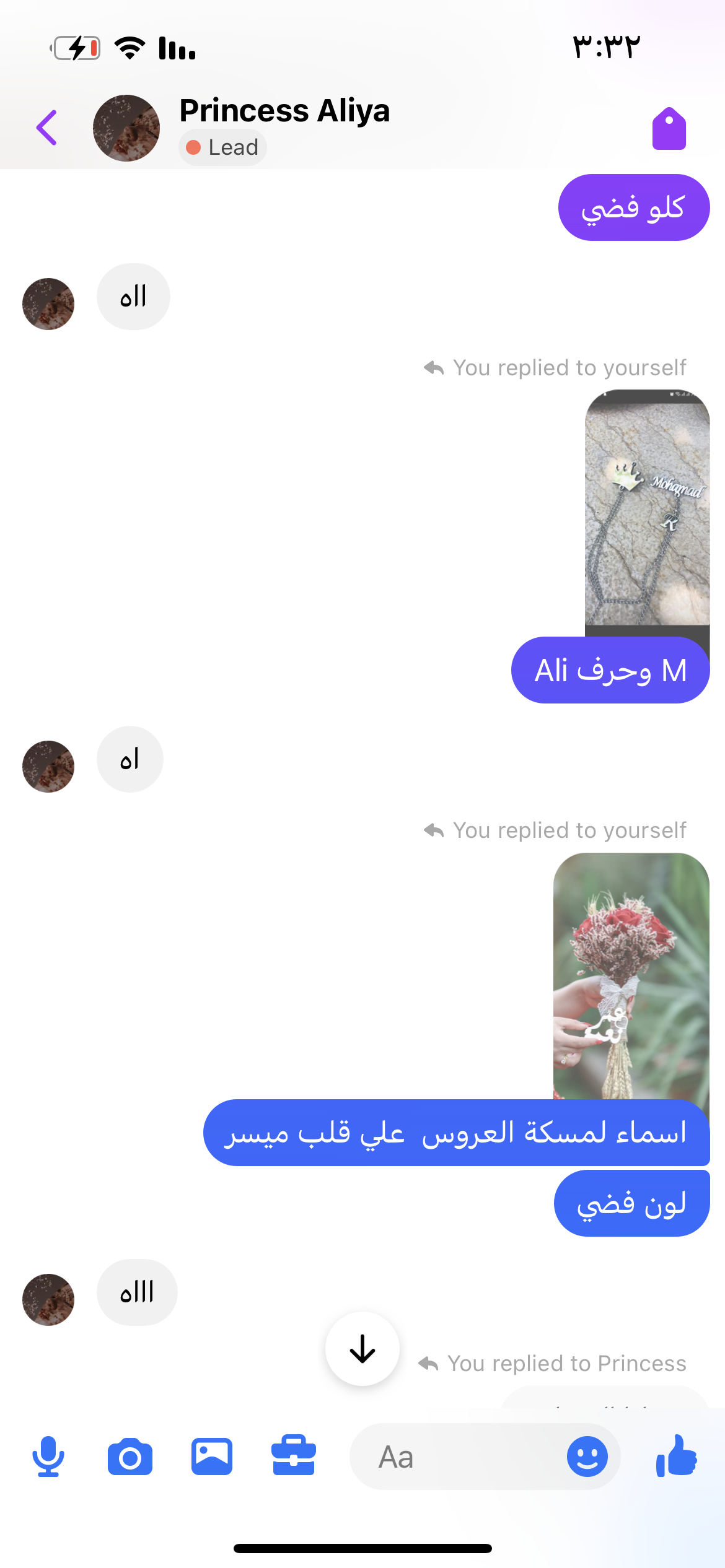Tap the Lead label chip
Image resolution: width=725 pixels, height=1568 pixels.
(222, 147)
